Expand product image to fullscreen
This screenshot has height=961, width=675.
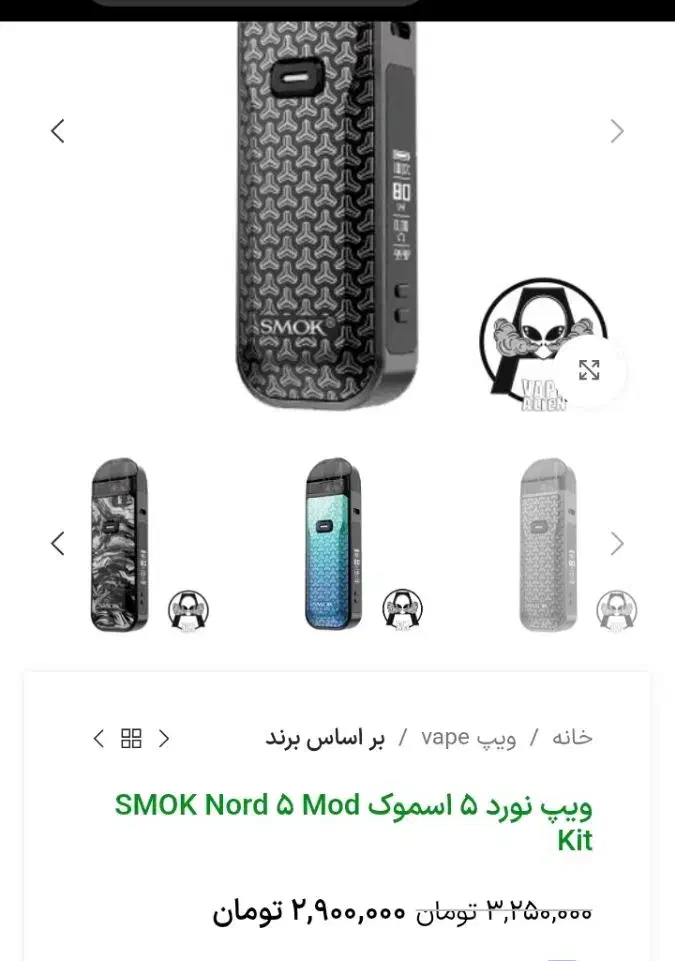tap(589, 371)
